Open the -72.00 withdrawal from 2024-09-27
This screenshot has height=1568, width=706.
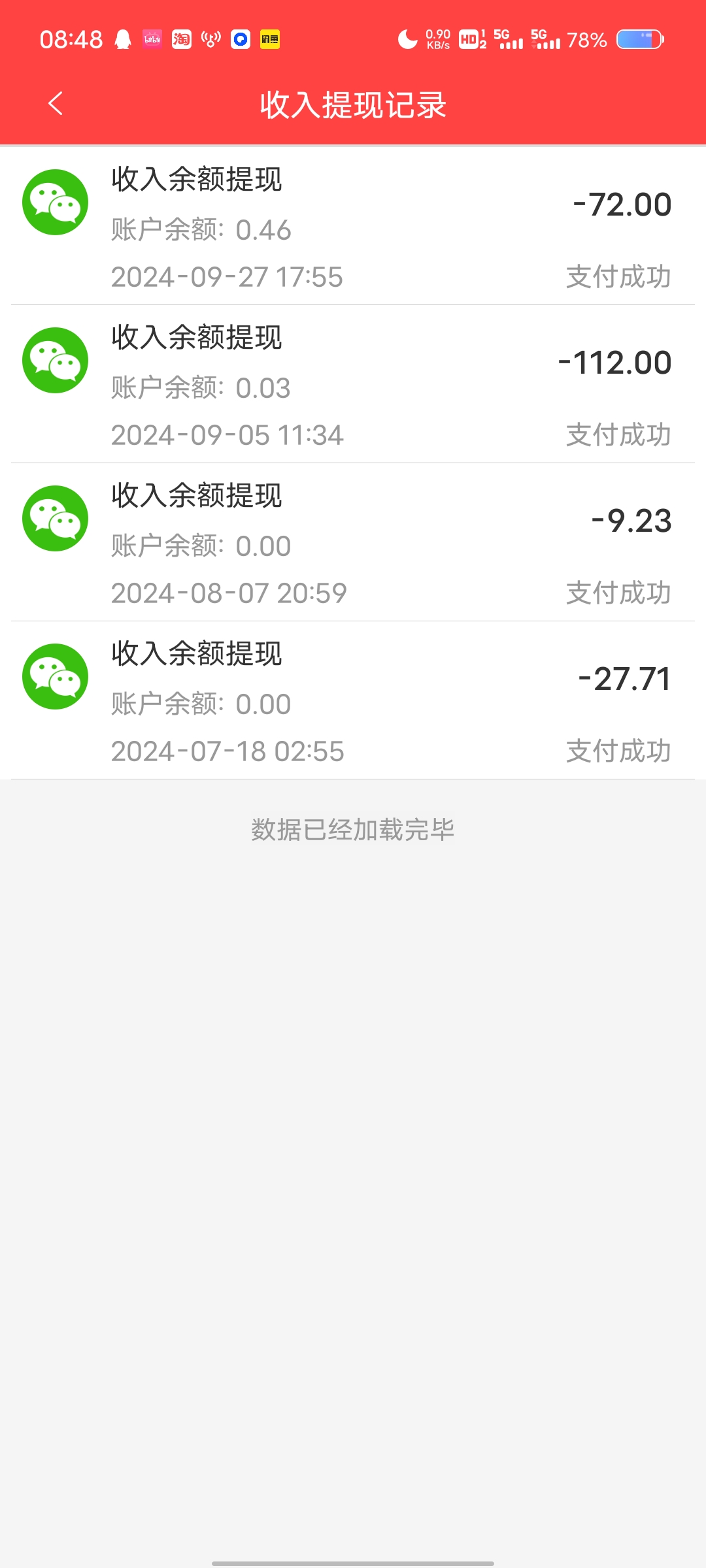pyautogui.click(x=353, y=226)
